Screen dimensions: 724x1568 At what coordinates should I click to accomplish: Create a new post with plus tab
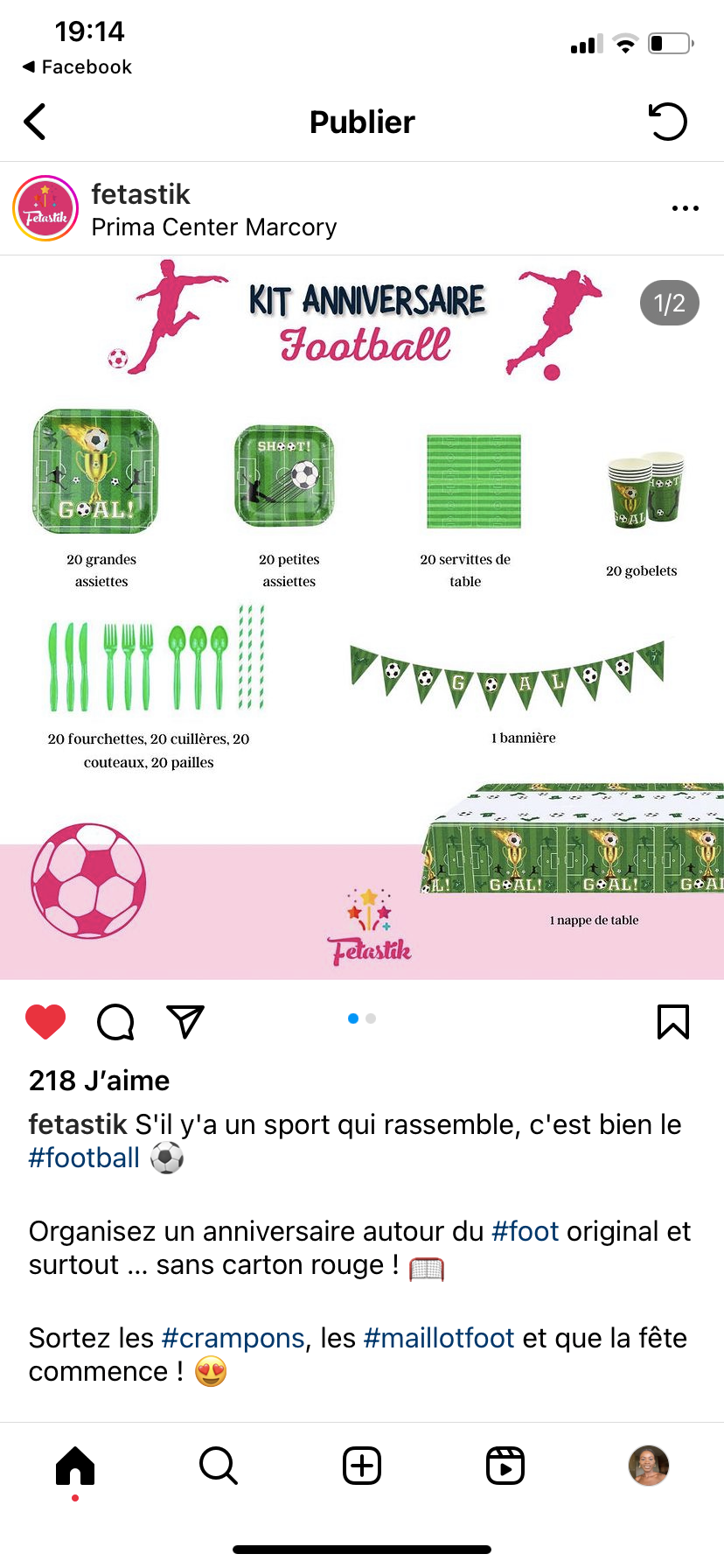pyautogui.click(x=362, y=1466)
